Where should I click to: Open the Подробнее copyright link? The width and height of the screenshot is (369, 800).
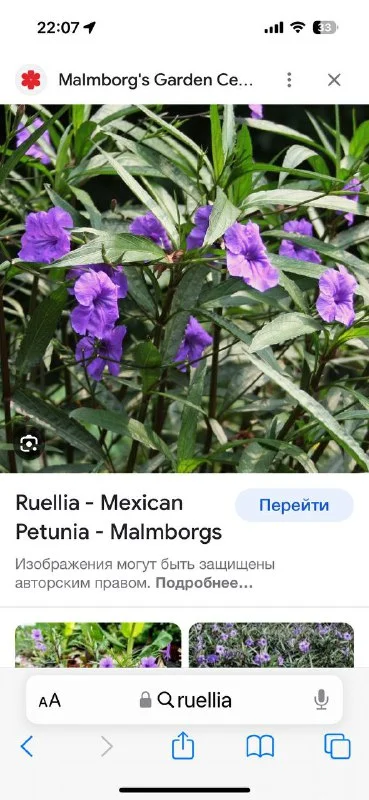pyautogui.click(x=204, y=583)
